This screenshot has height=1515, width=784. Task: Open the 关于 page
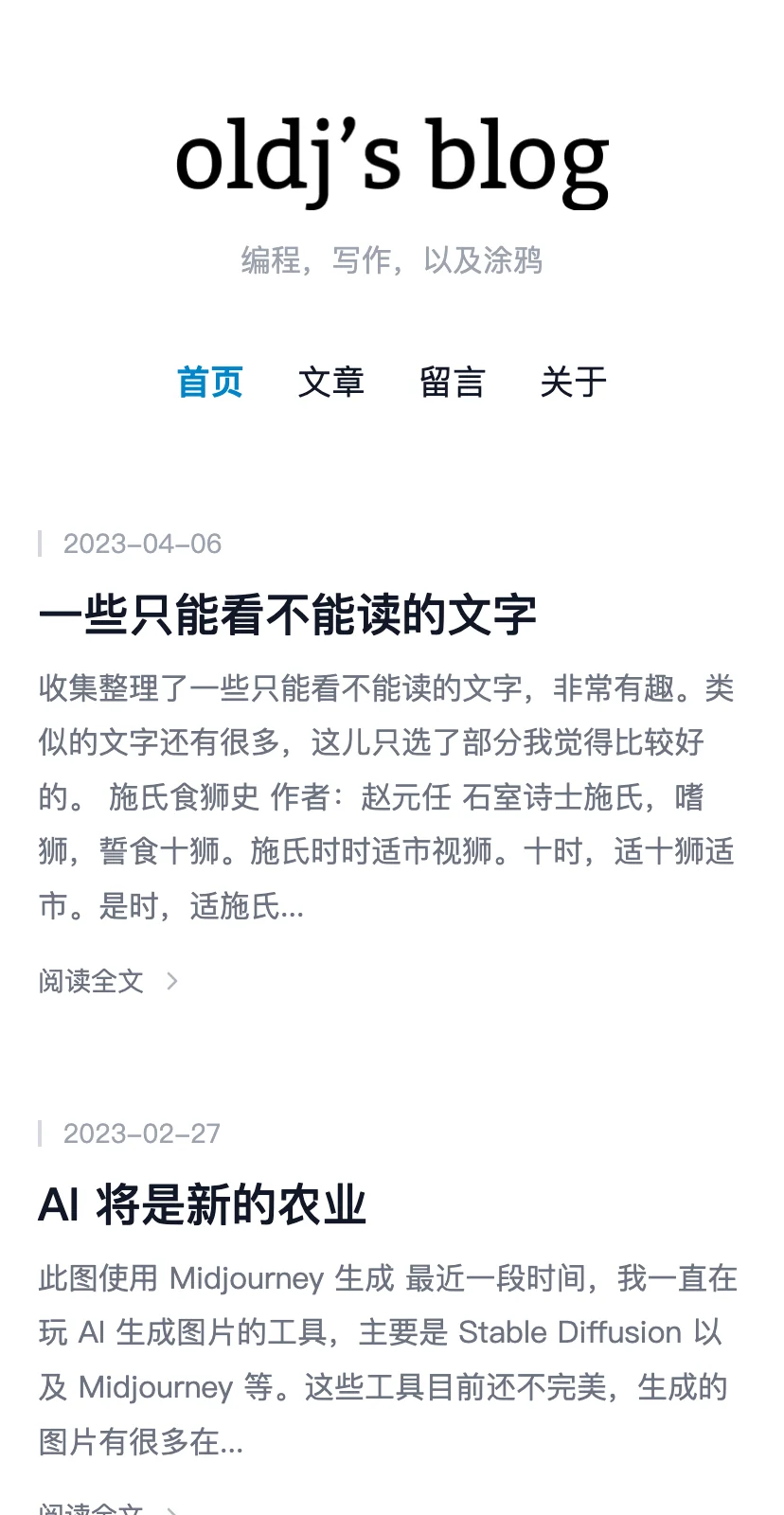coord(574,383)
